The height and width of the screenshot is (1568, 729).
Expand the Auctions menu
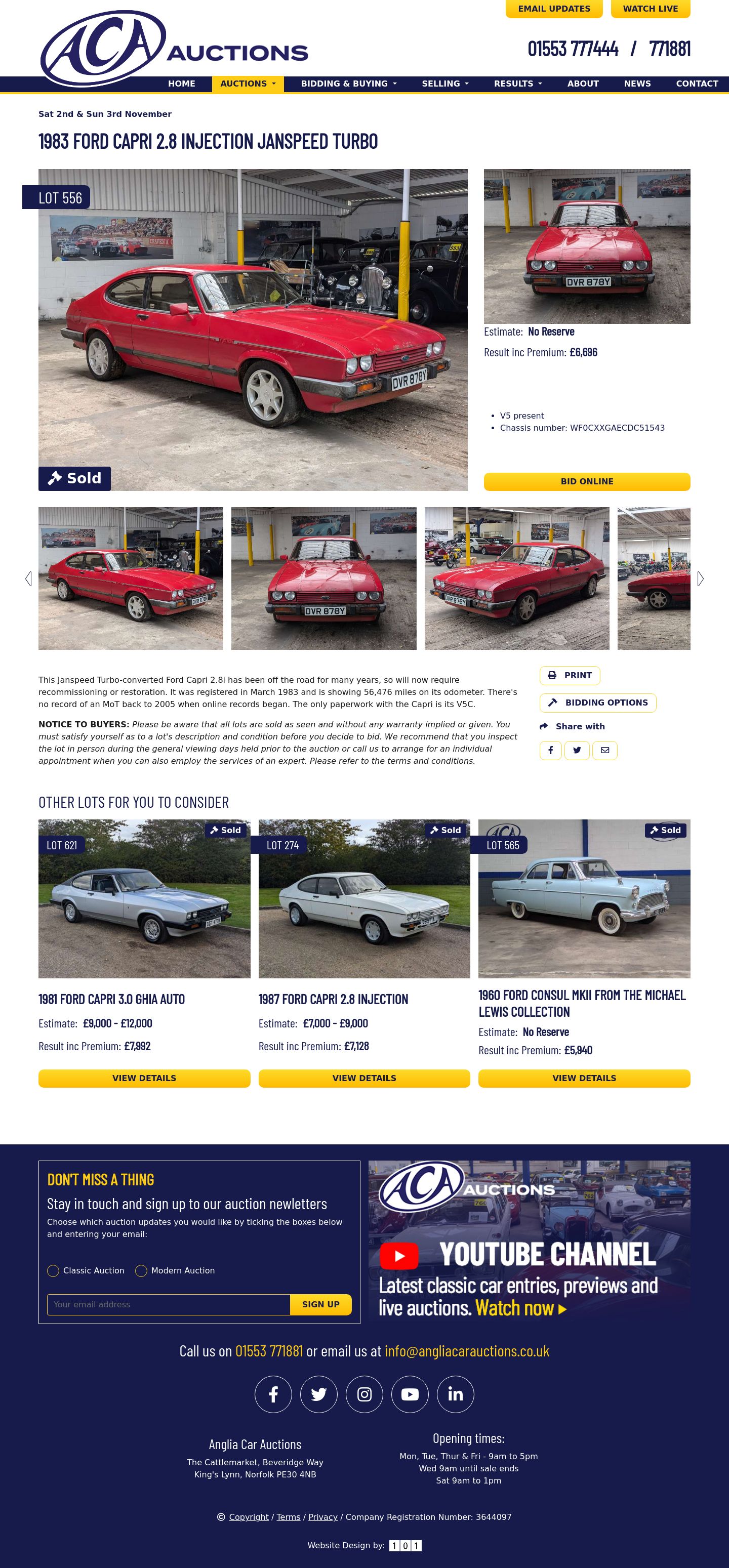tap(247, 84)
